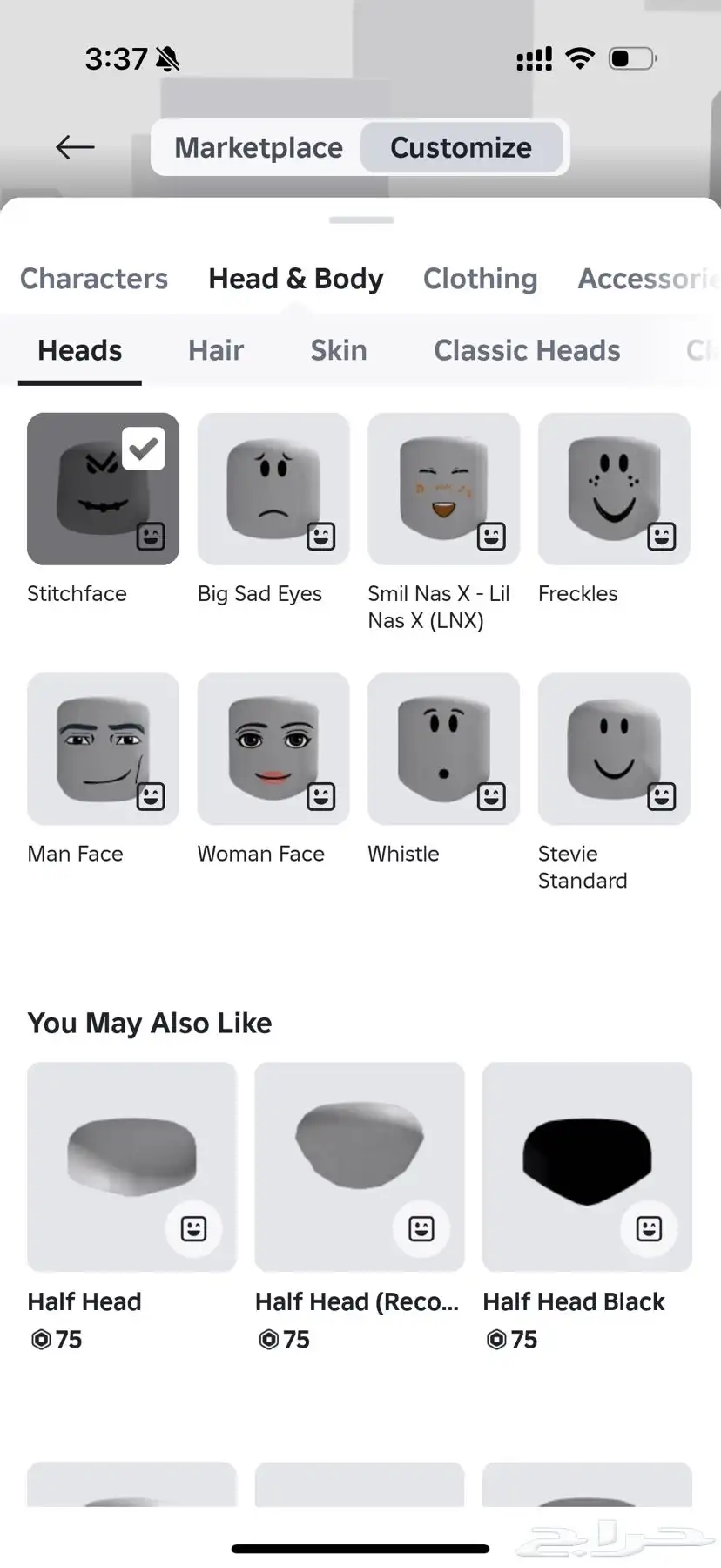Pick the Woman Face head
The width and height of the screenshot is (721, 1568).
click(x=273, y=748)
